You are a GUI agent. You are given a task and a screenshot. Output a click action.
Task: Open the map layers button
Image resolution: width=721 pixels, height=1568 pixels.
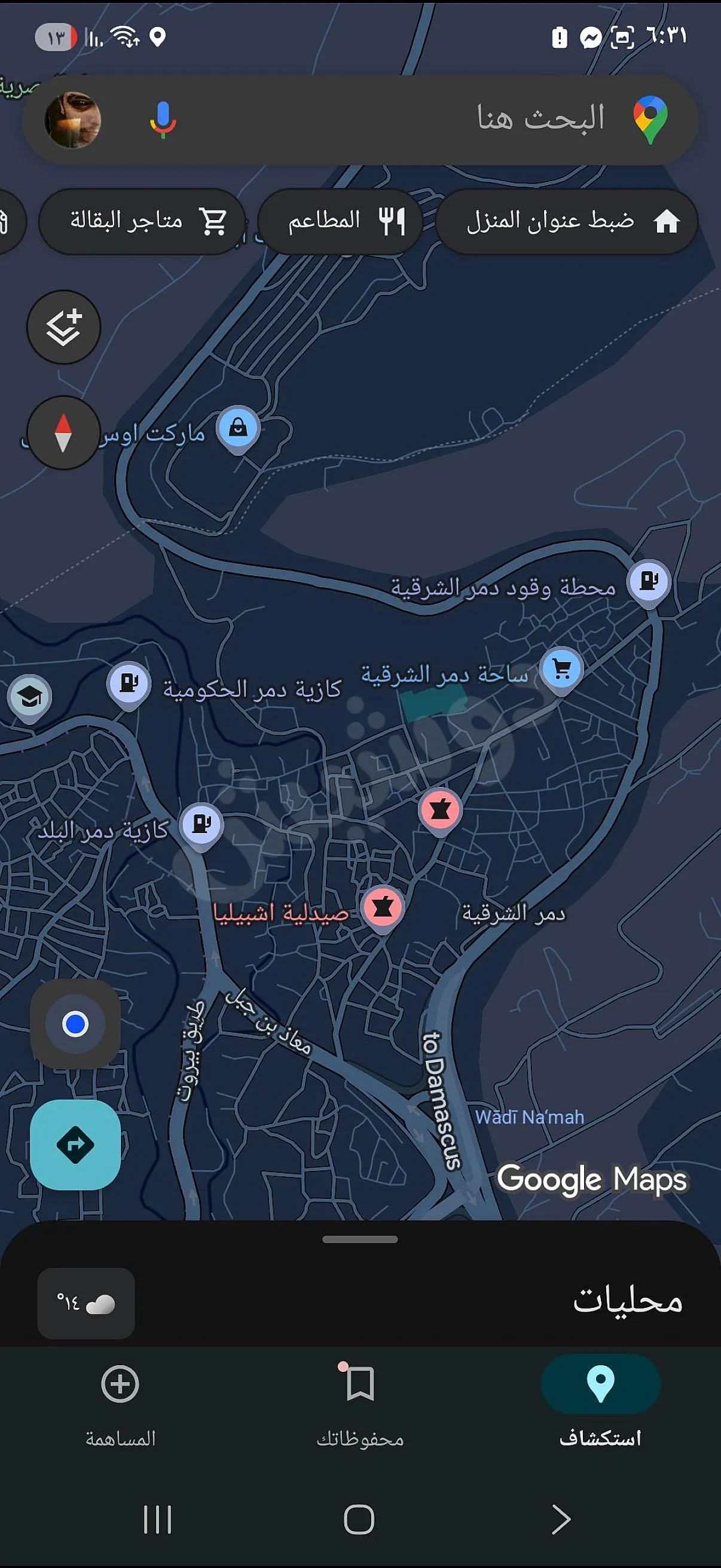click(63, 328)
